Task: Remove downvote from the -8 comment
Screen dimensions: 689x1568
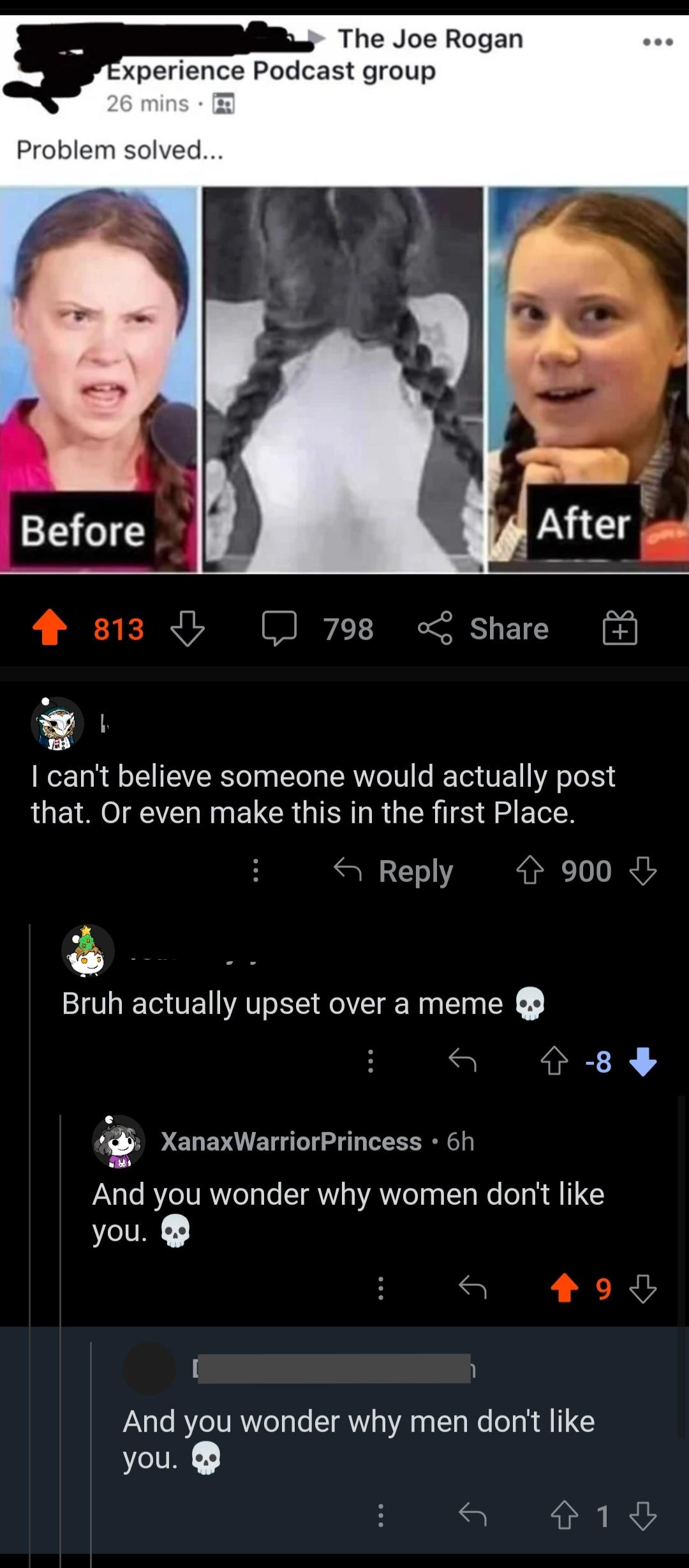Action: click(x=643, y=1062)
